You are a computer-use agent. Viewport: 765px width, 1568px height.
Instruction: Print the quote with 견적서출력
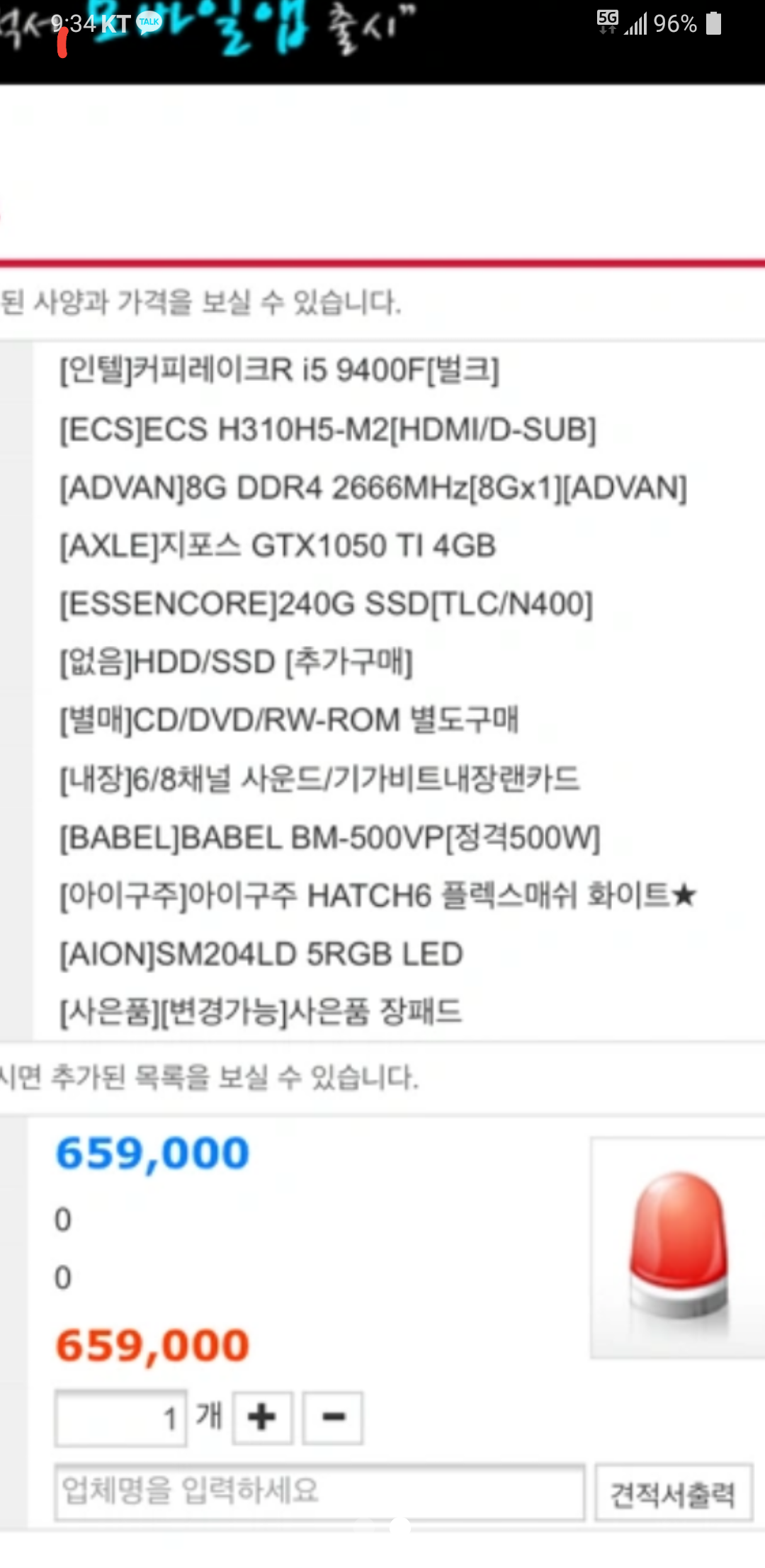(x=673, y=1493)
